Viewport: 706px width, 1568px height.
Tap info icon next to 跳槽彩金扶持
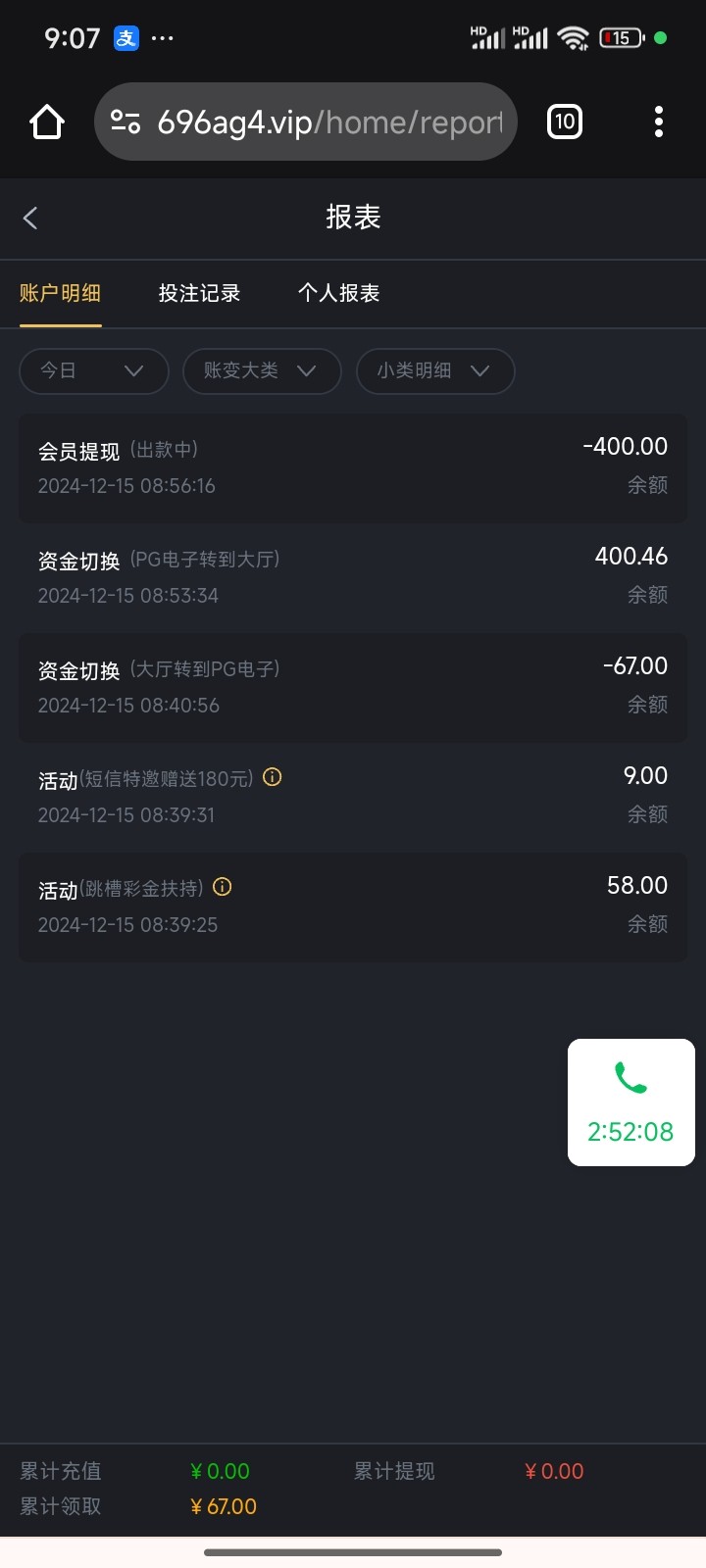tap(223, 887)
